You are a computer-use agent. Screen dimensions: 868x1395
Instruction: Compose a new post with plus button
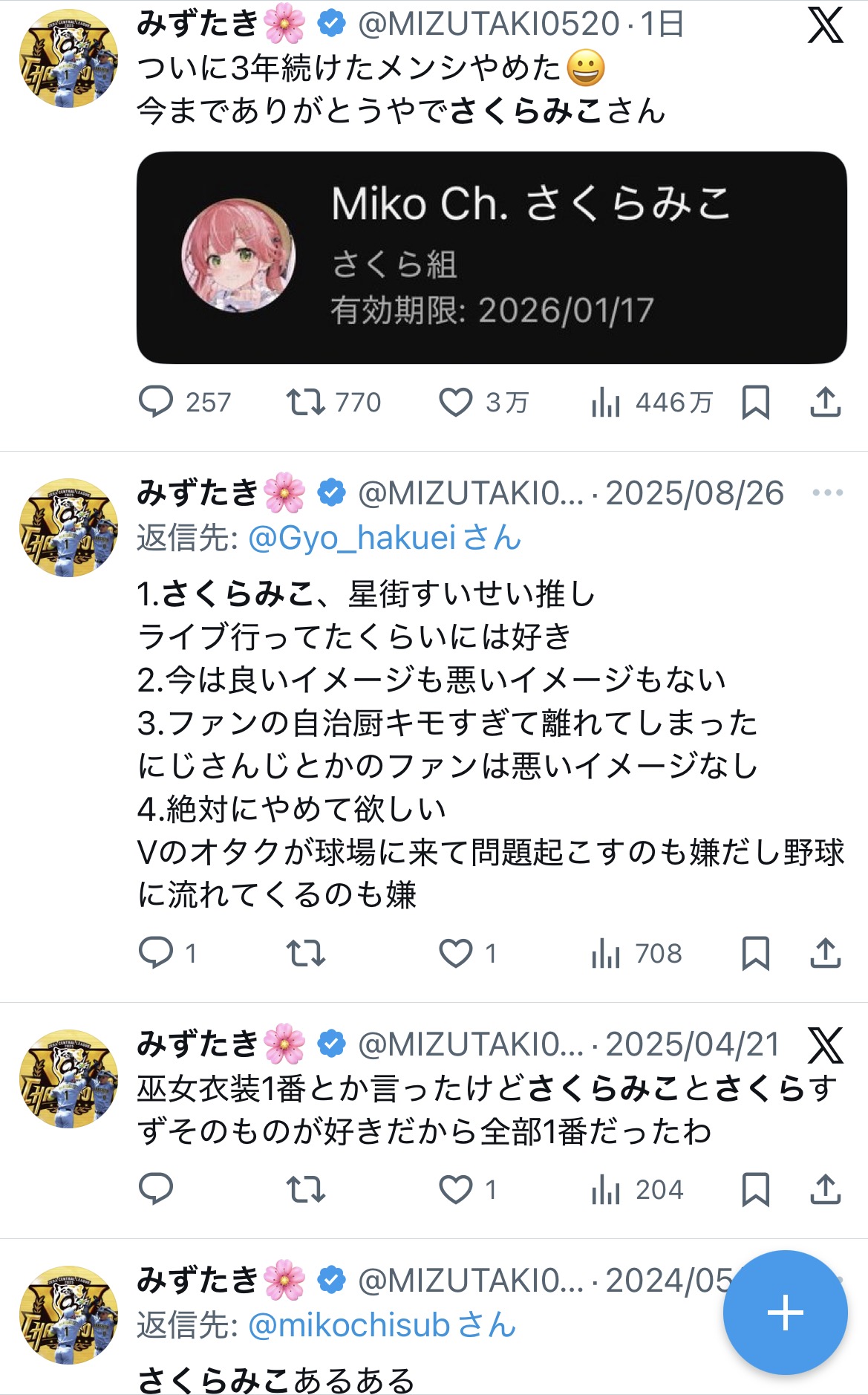(785, 1313)
